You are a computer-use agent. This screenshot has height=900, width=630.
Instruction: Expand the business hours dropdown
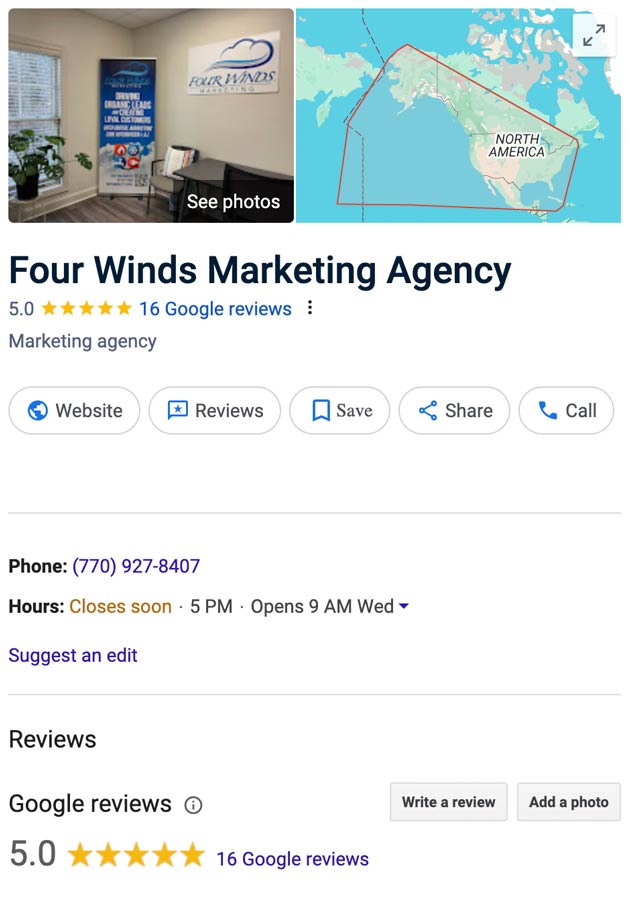pyautogui.click(x=404, y=607)
